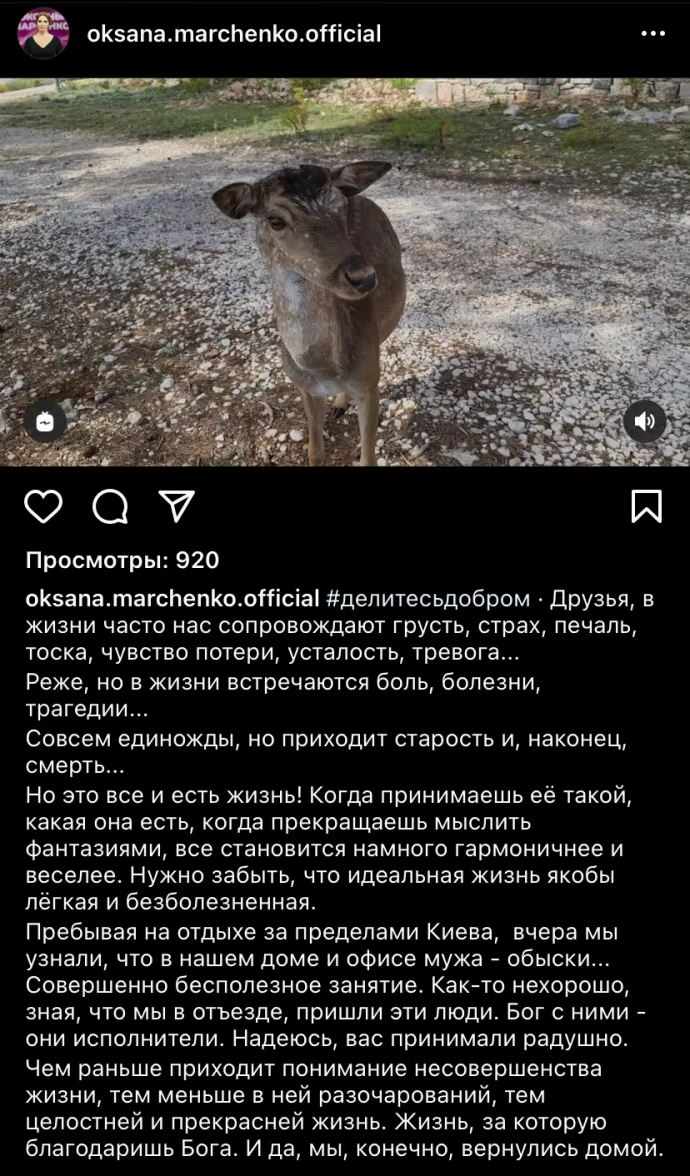Open the oksana.marchenko.official username in the post header
This screenshot has height=1176, width=690.
tap(234, 34)
